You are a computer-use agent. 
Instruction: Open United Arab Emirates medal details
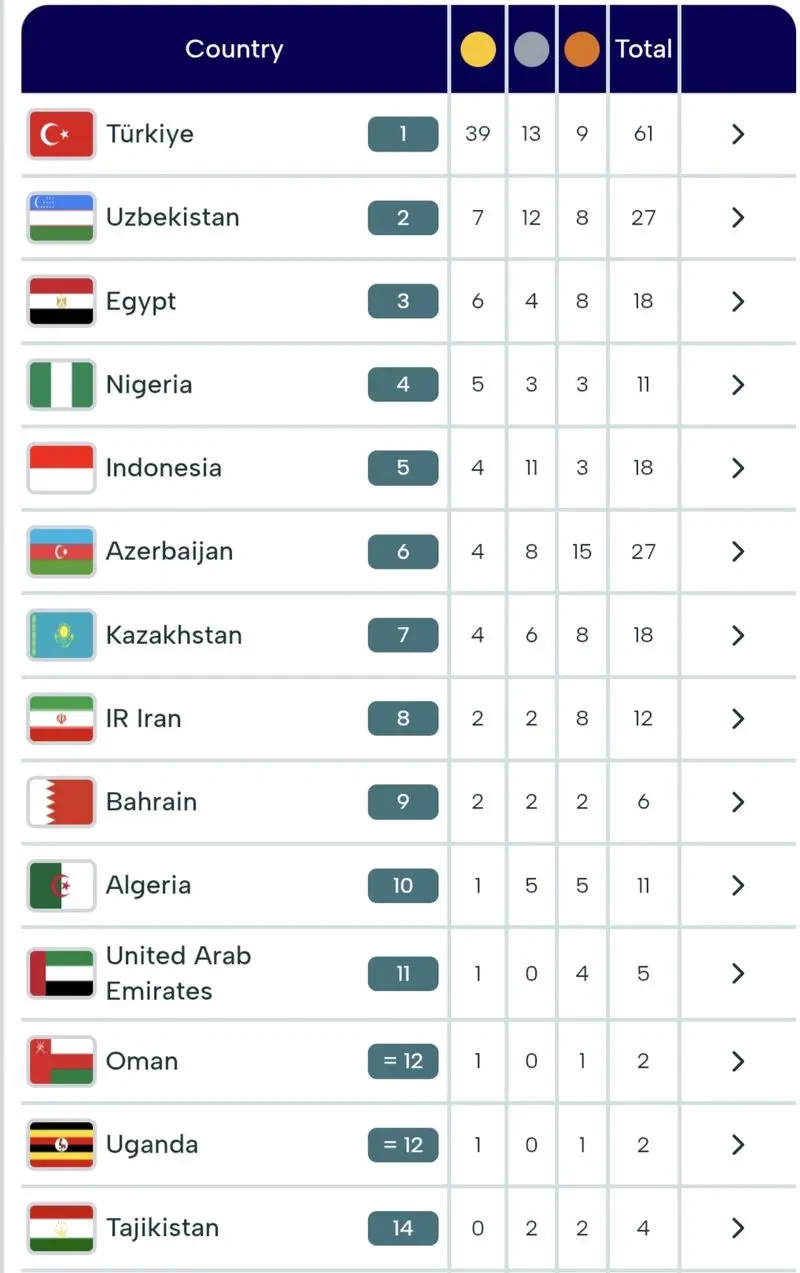[738, 973]
